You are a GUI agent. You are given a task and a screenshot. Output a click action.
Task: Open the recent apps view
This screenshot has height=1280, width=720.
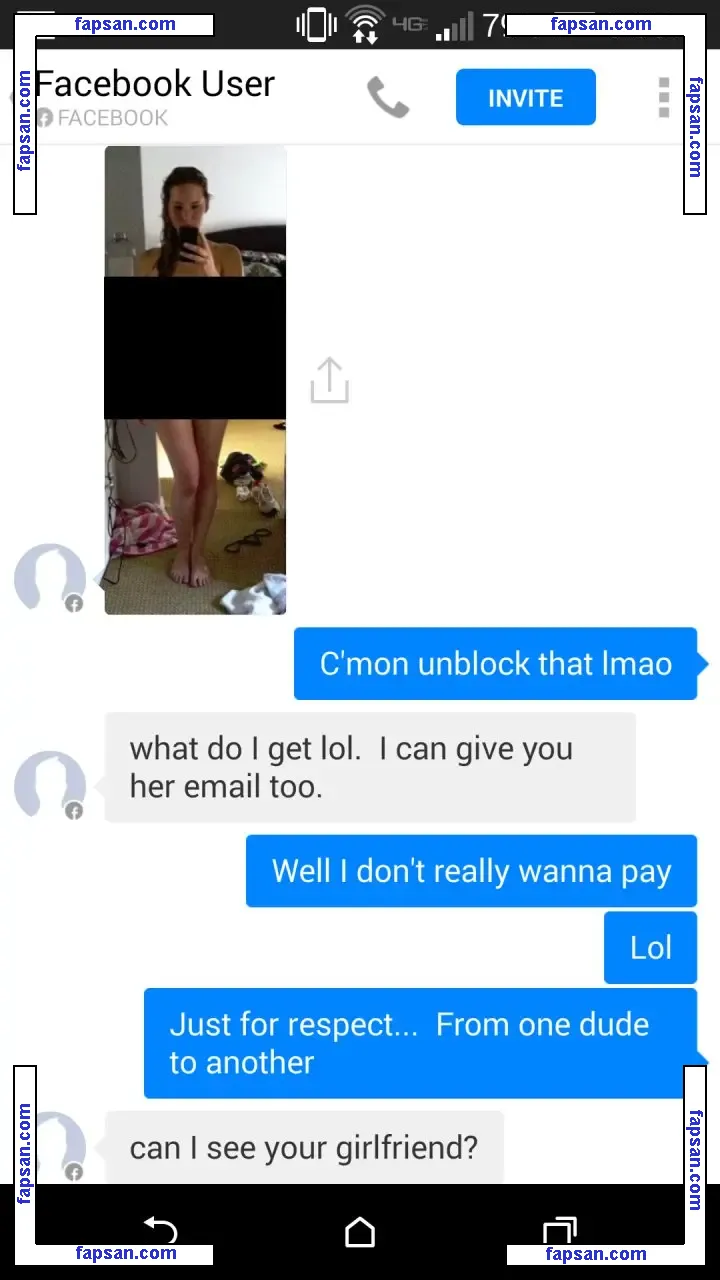click(559, 1231)
